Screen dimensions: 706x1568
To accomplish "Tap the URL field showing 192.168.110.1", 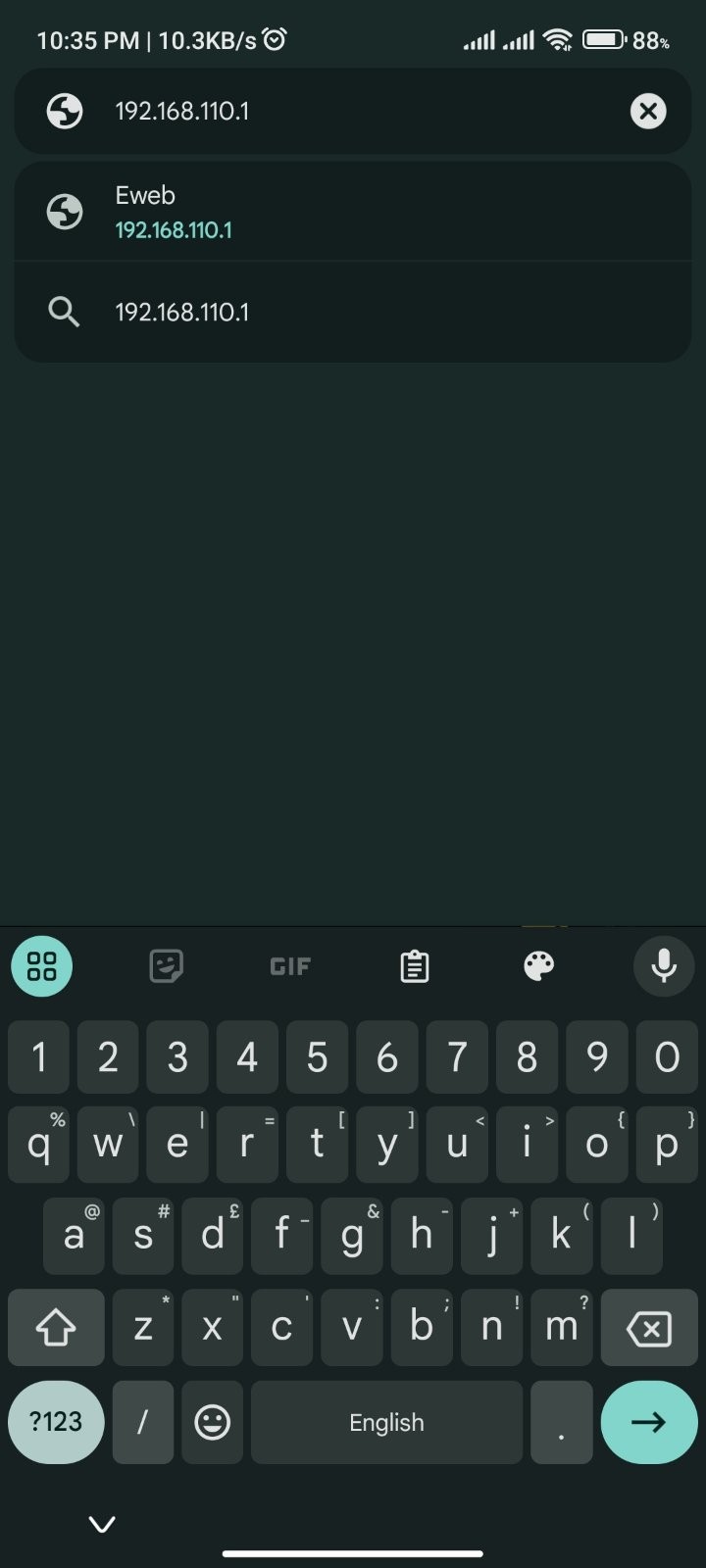I will 353,112.
